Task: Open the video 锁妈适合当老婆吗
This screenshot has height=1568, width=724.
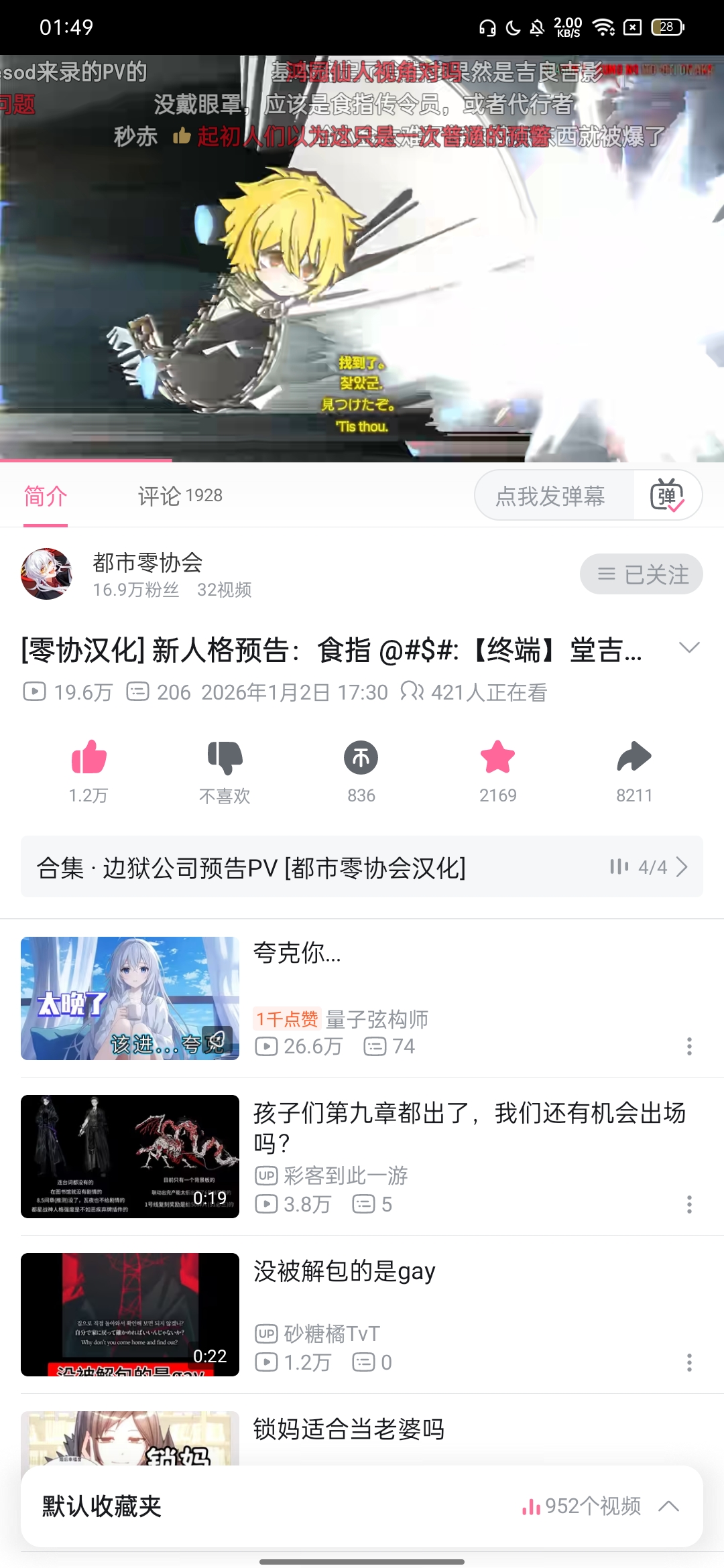Action: coord(349,1430)
